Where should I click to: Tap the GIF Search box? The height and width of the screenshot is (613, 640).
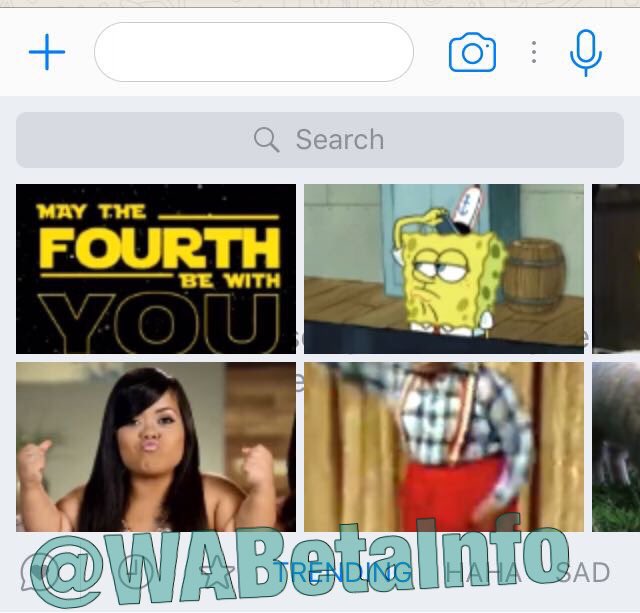(320, 139)
